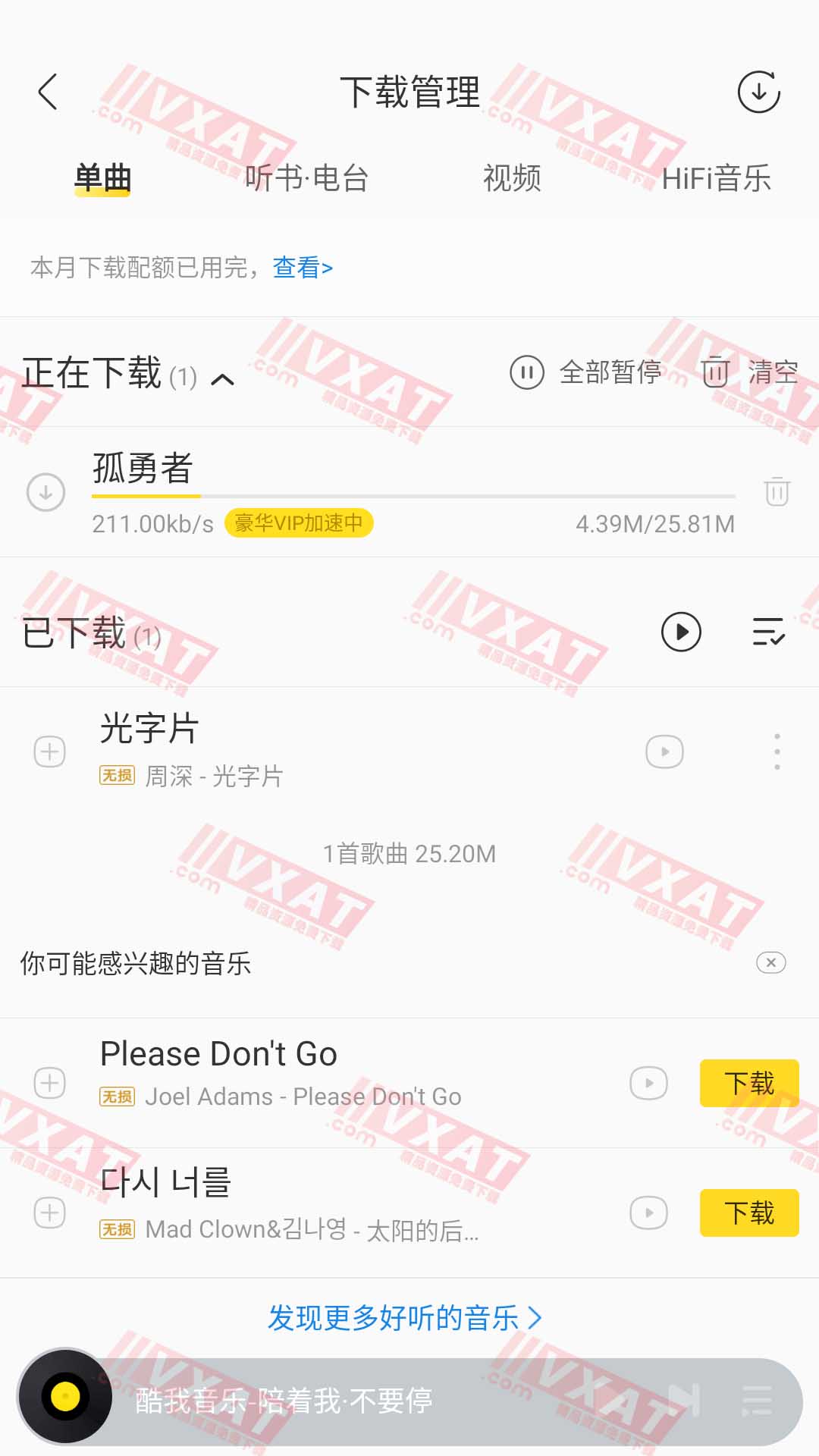
Task: Open the 查看 quota link
Action: tap(303, 268)
